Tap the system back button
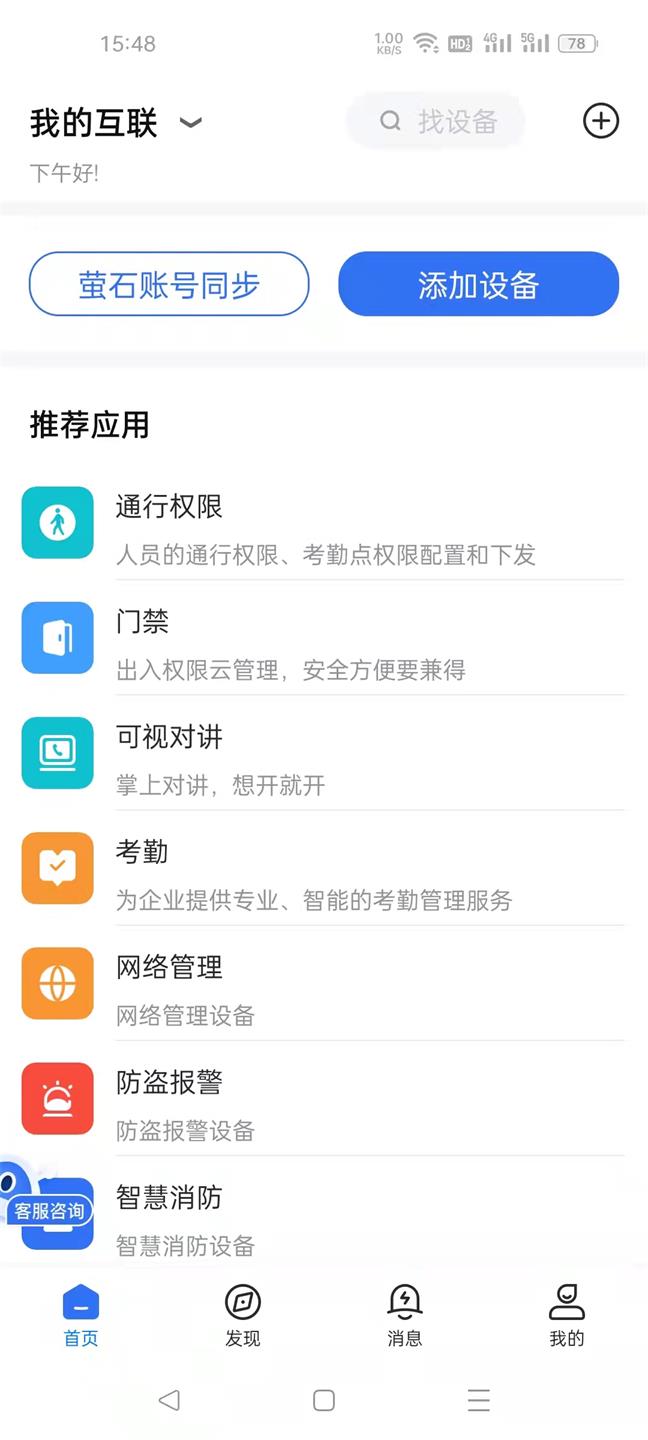Image resolution: width=648 pixels, height=1440 pixels. pyautogui.click(x=169, y=1400)
